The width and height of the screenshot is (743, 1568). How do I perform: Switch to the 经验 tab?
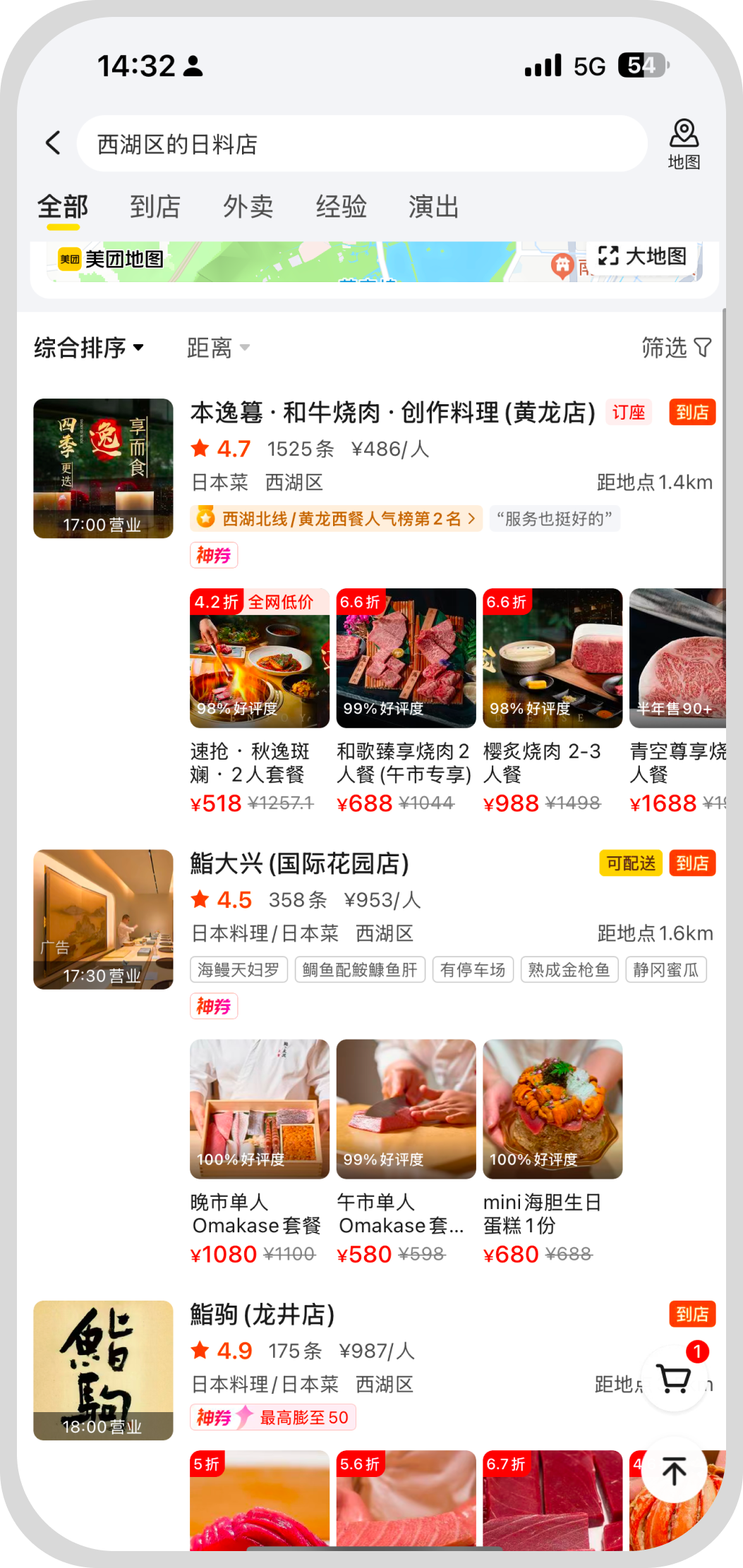342,207
